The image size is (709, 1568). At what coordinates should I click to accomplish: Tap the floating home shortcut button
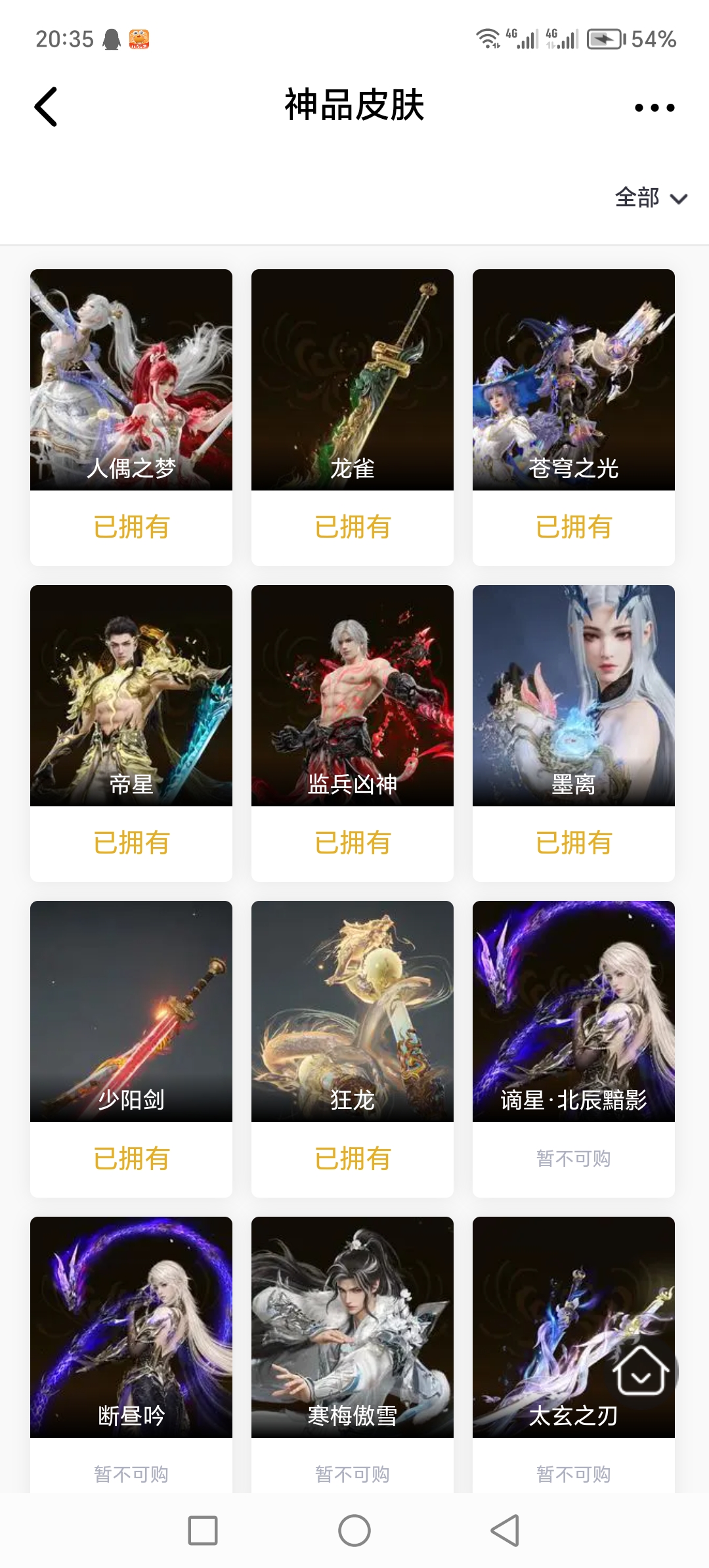(x=641, y=1371)
